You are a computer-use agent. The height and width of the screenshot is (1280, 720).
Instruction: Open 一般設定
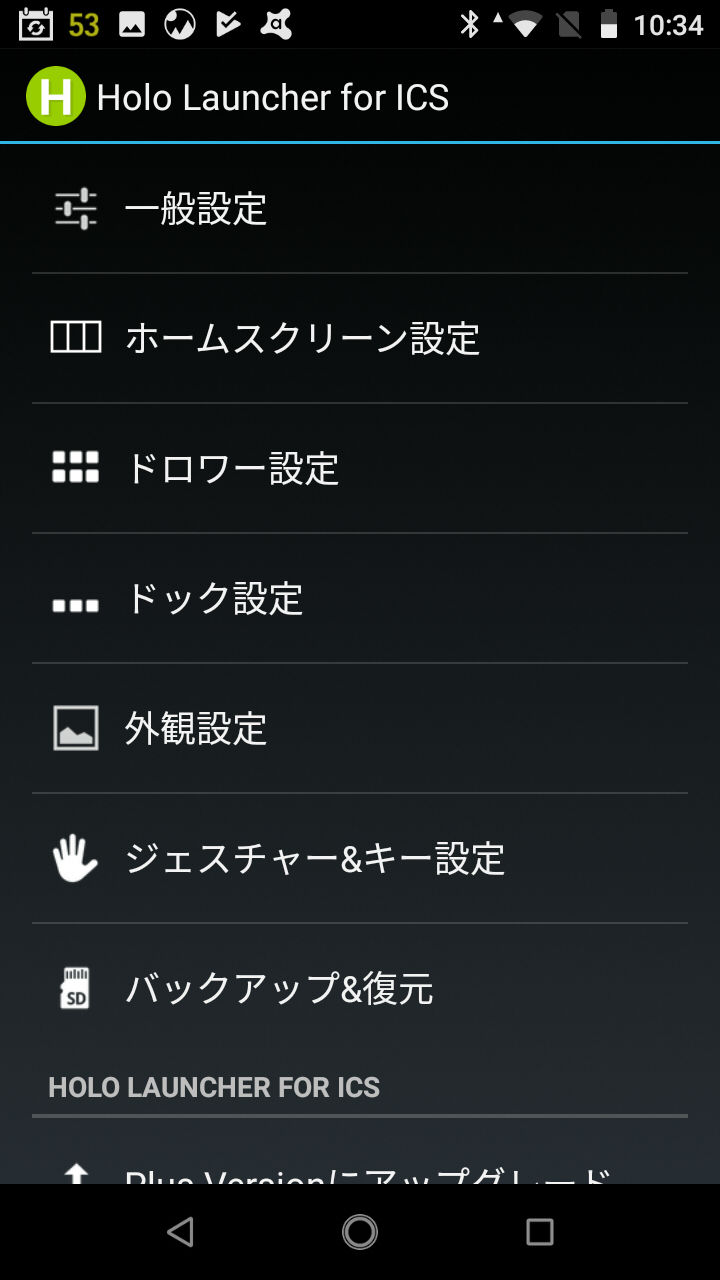196,208
